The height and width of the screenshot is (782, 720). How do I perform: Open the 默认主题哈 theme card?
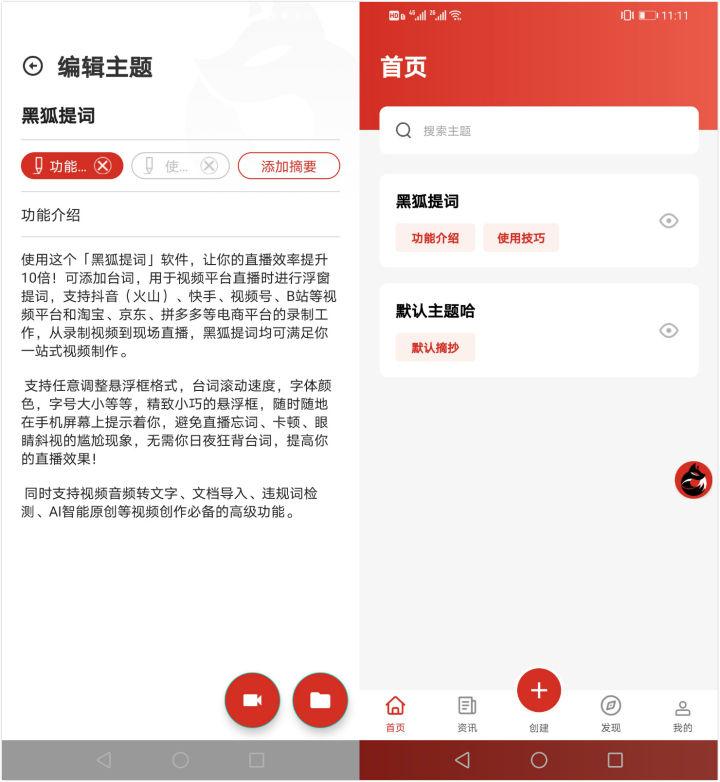(520, 312)
